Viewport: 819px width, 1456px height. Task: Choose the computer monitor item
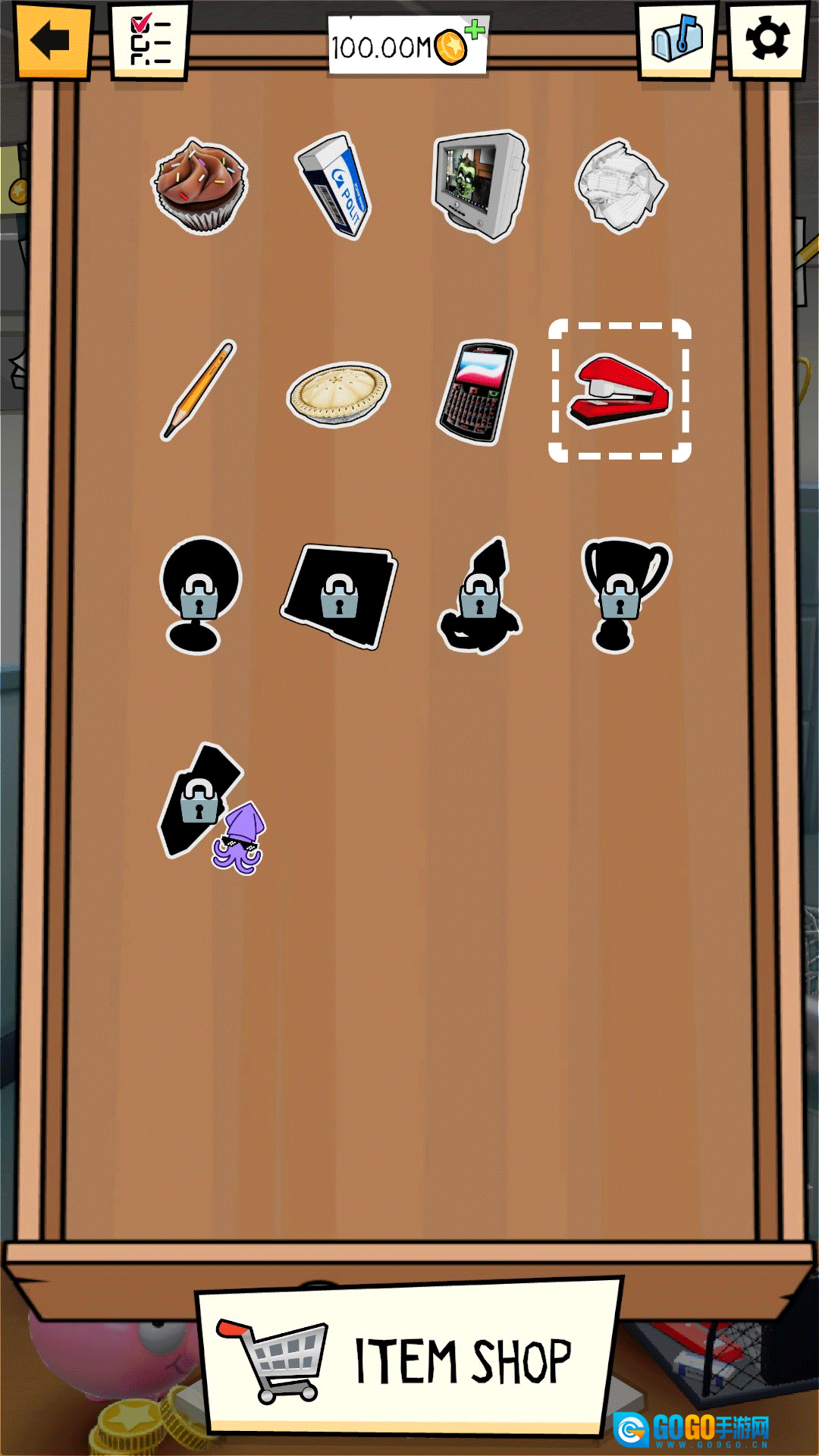coord(480,184)
